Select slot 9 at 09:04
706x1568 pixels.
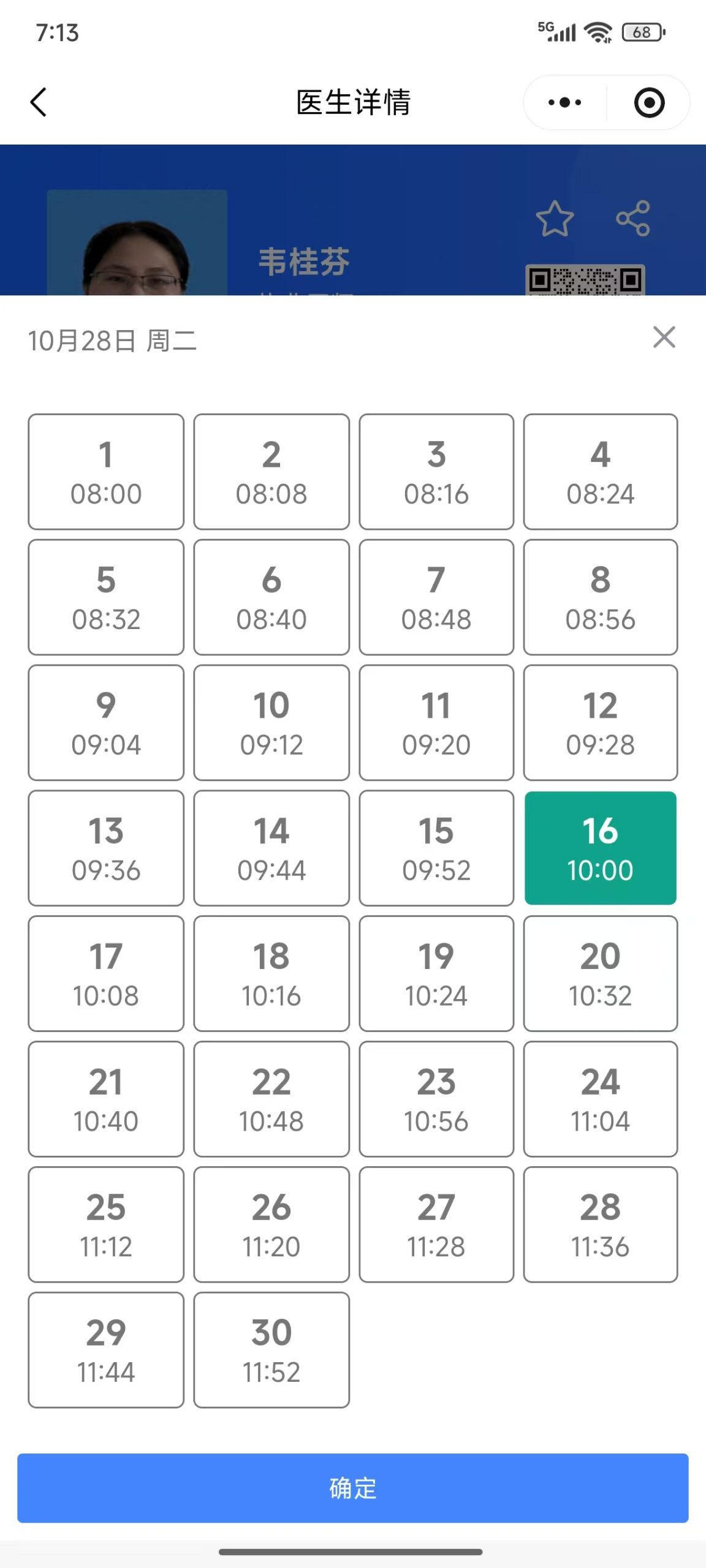tap(106, 723)
